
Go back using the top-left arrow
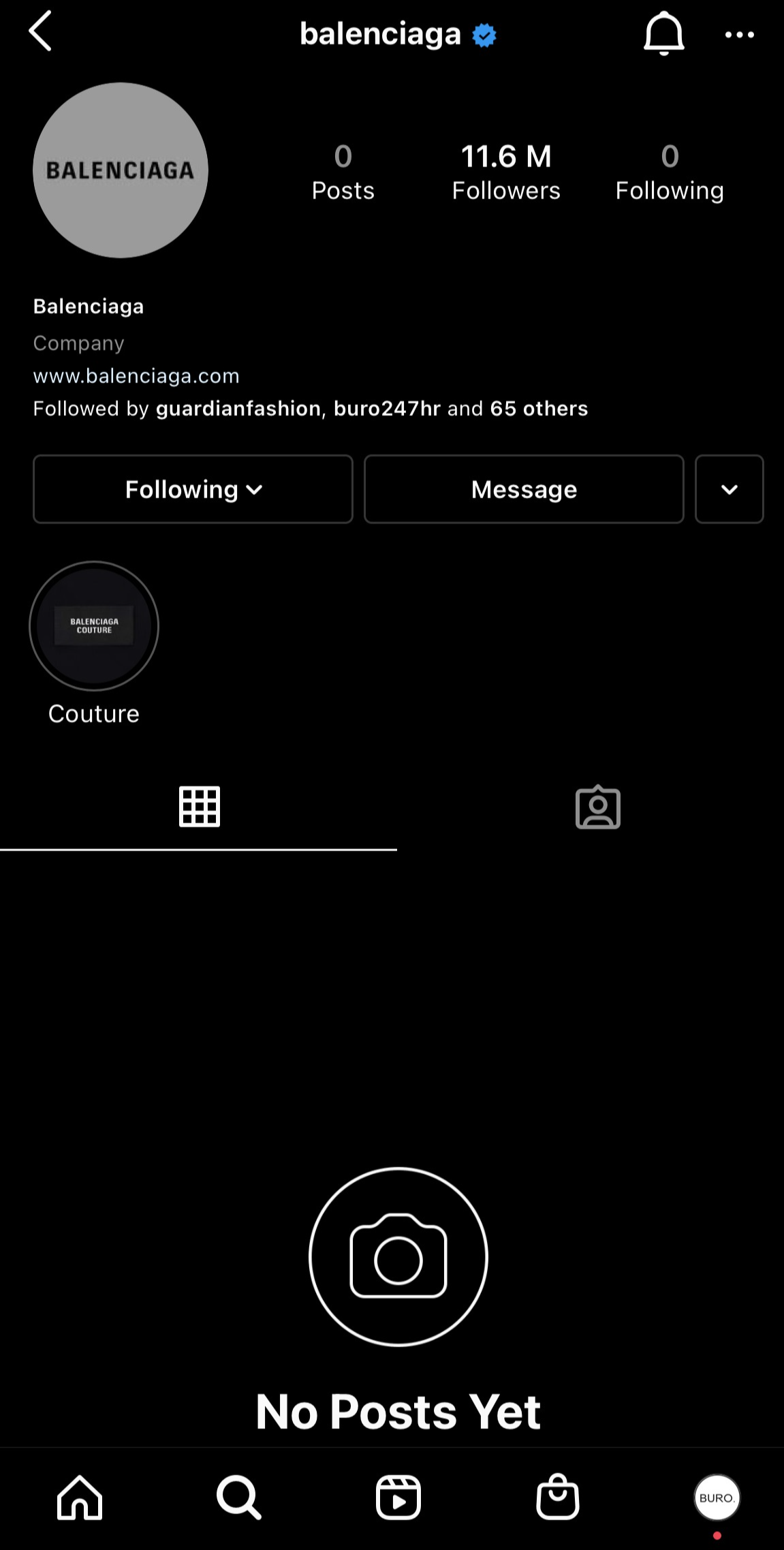pos(40,31)
